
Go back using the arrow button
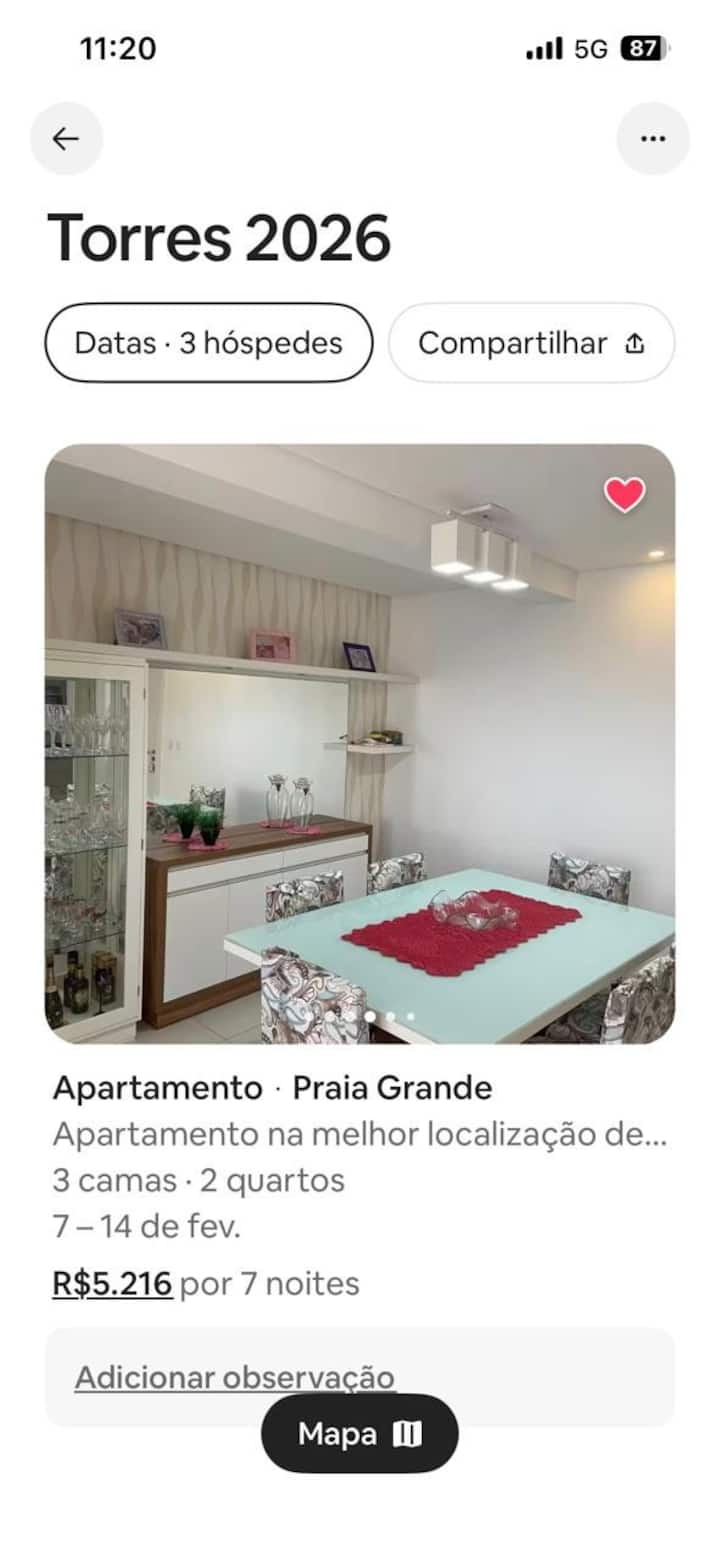point(66,139)
